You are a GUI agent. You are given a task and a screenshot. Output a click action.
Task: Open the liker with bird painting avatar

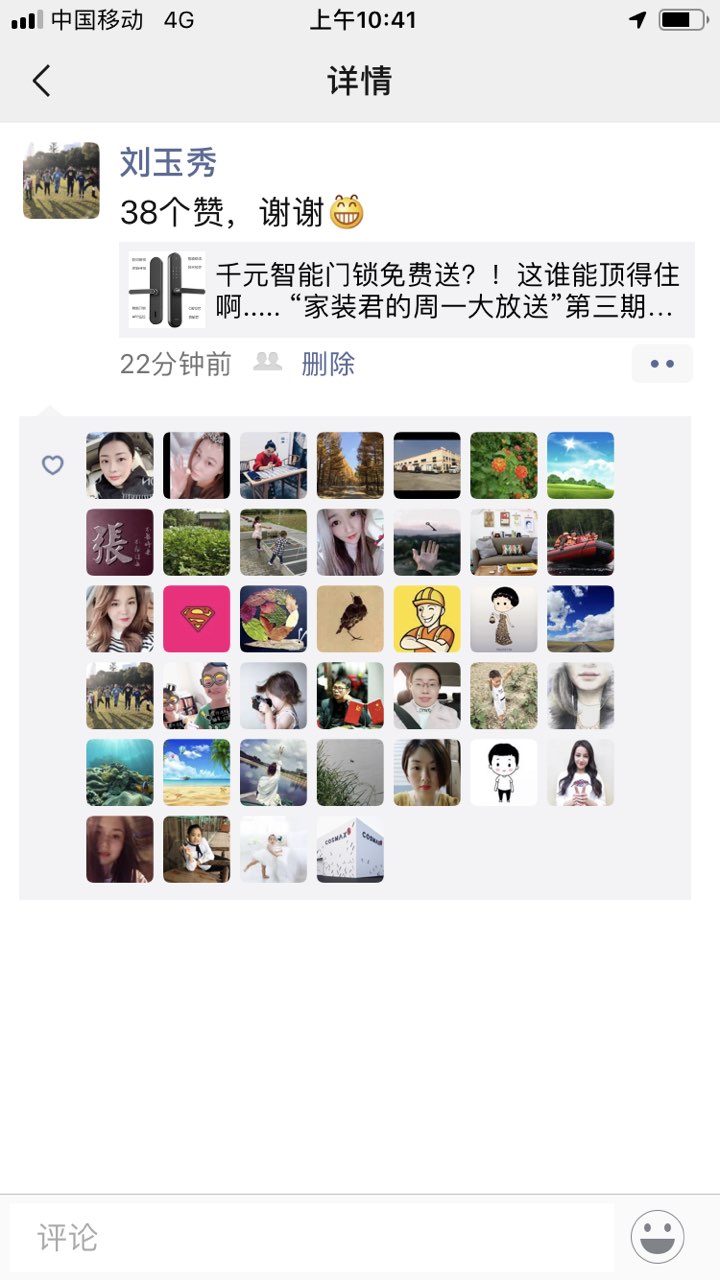point(350,619)
